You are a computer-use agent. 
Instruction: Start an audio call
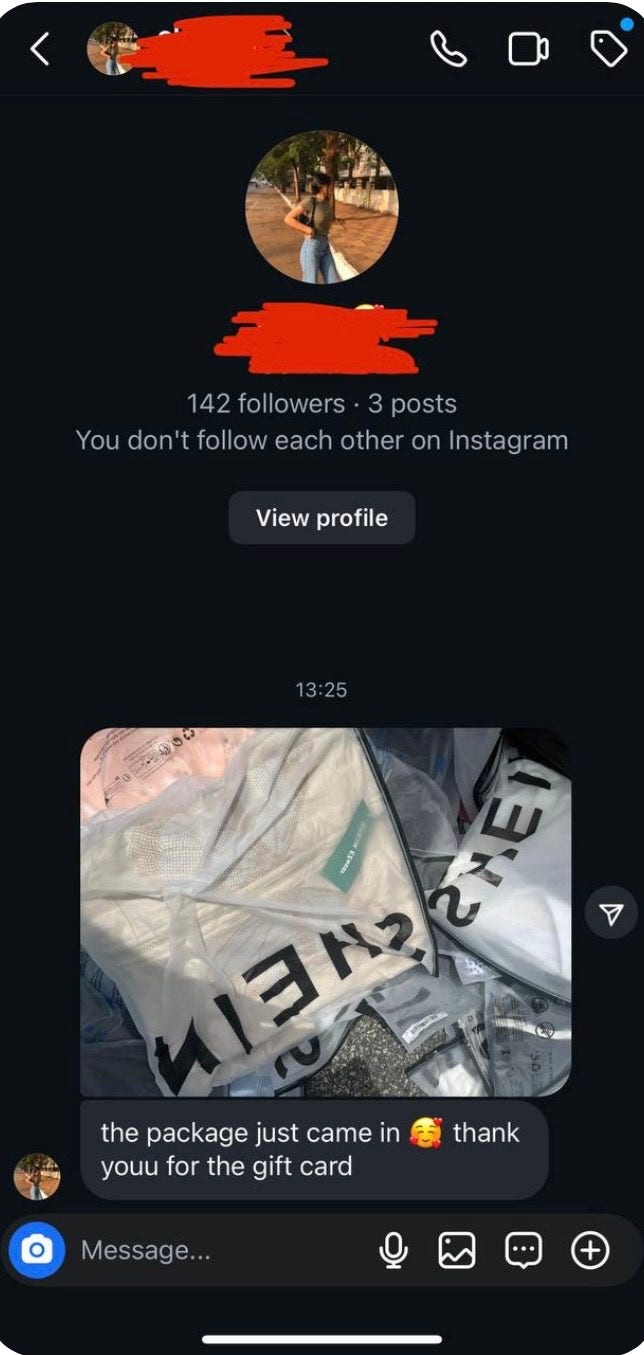coord(449,49)
